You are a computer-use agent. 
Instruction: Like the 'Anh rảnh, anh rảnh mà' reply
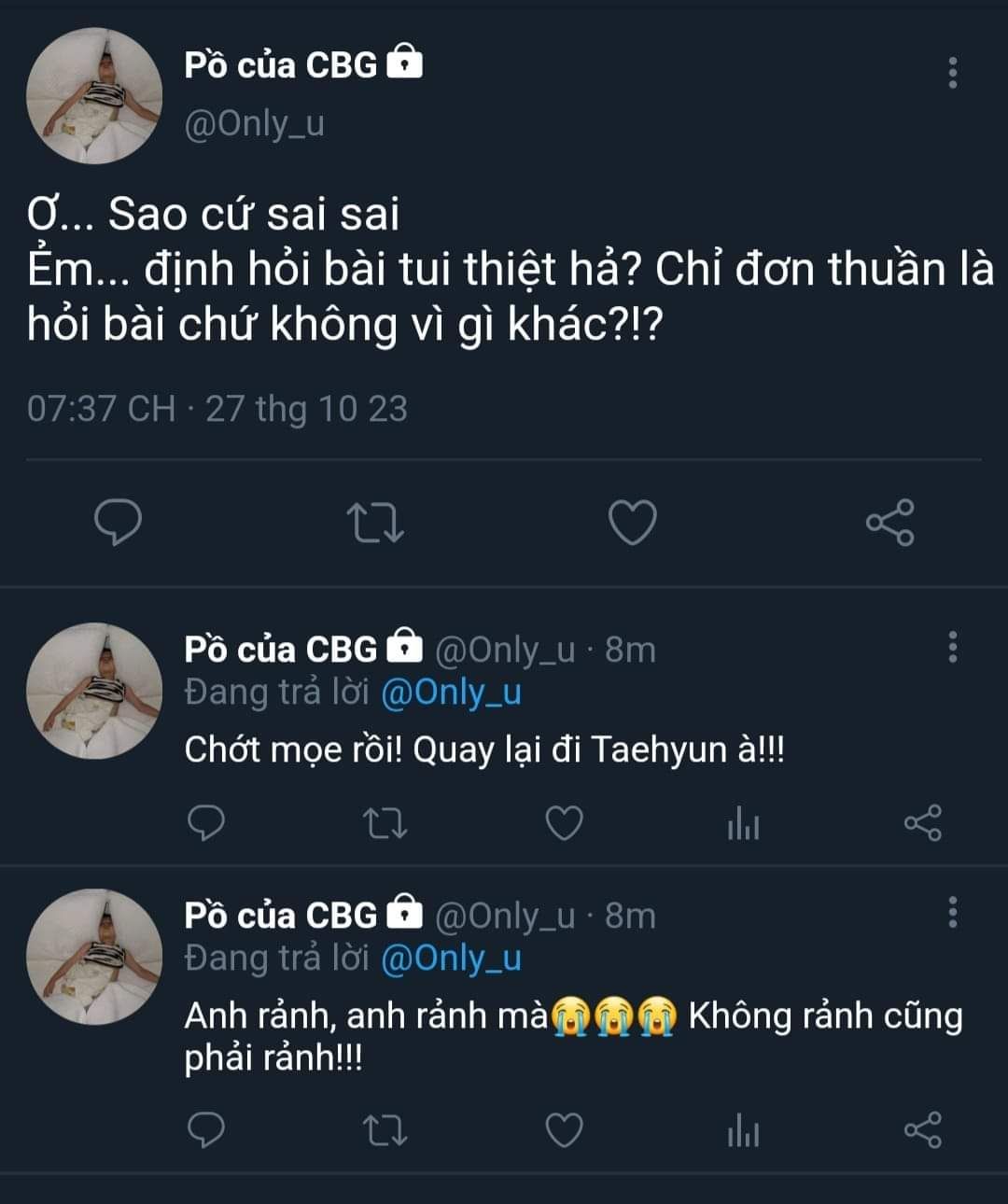pyautogui.click(x=564, y=1130)
